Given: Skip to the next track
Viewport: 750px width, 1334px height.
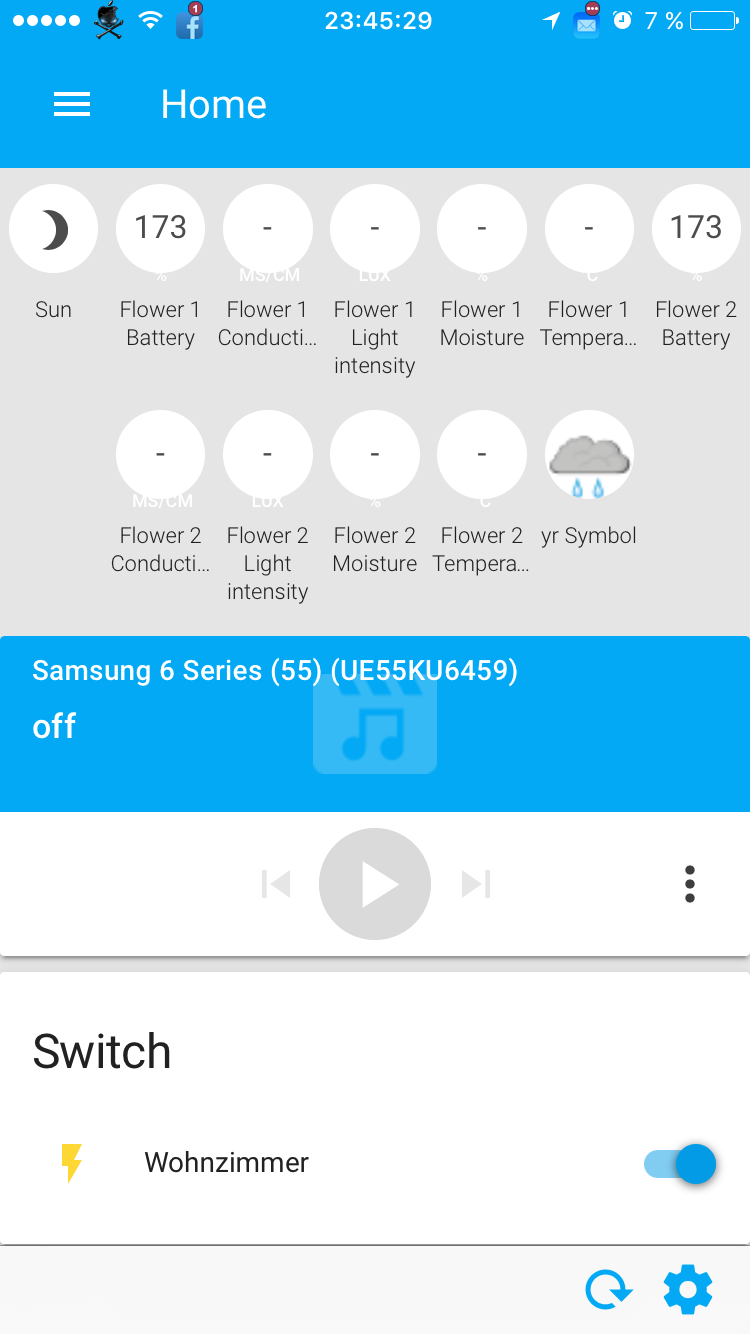Looking at the screenshot, I should [x=476, y=884].
